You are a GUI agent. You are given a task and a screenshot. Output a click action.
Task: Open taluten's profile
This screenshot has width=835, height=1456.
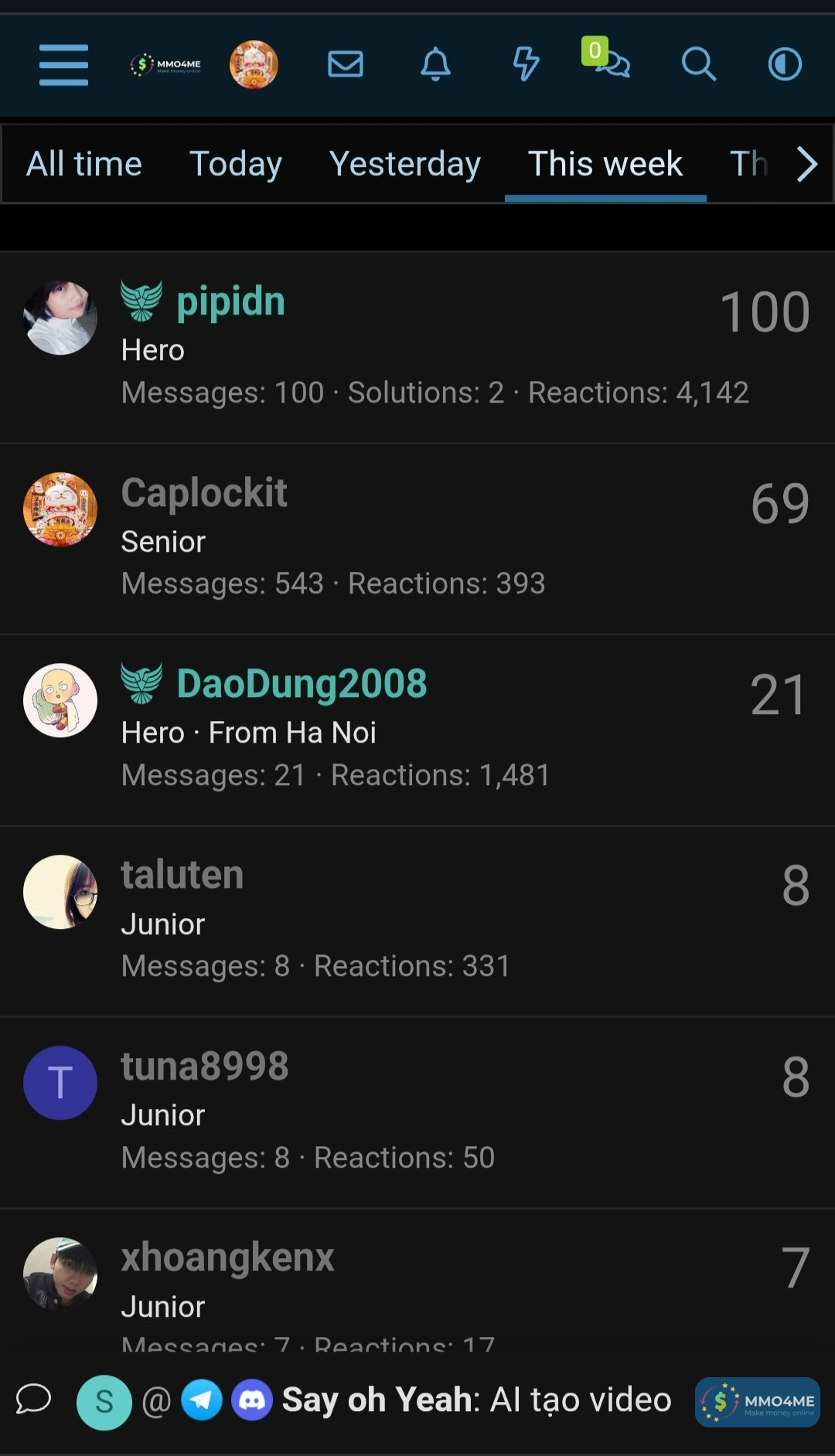pyautogui.click(x=182, y=875)
